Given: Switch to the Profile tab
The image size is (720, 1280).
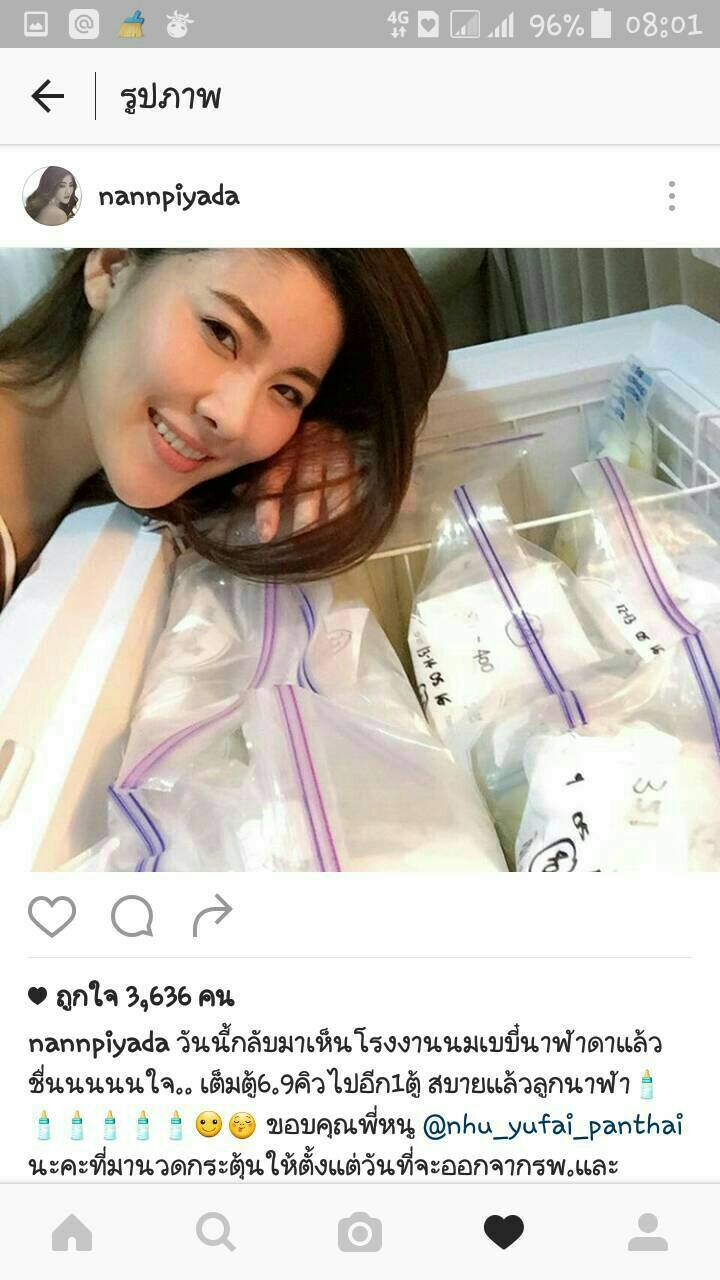Looking at the screenshot, I should click(x=648, y=1233).
